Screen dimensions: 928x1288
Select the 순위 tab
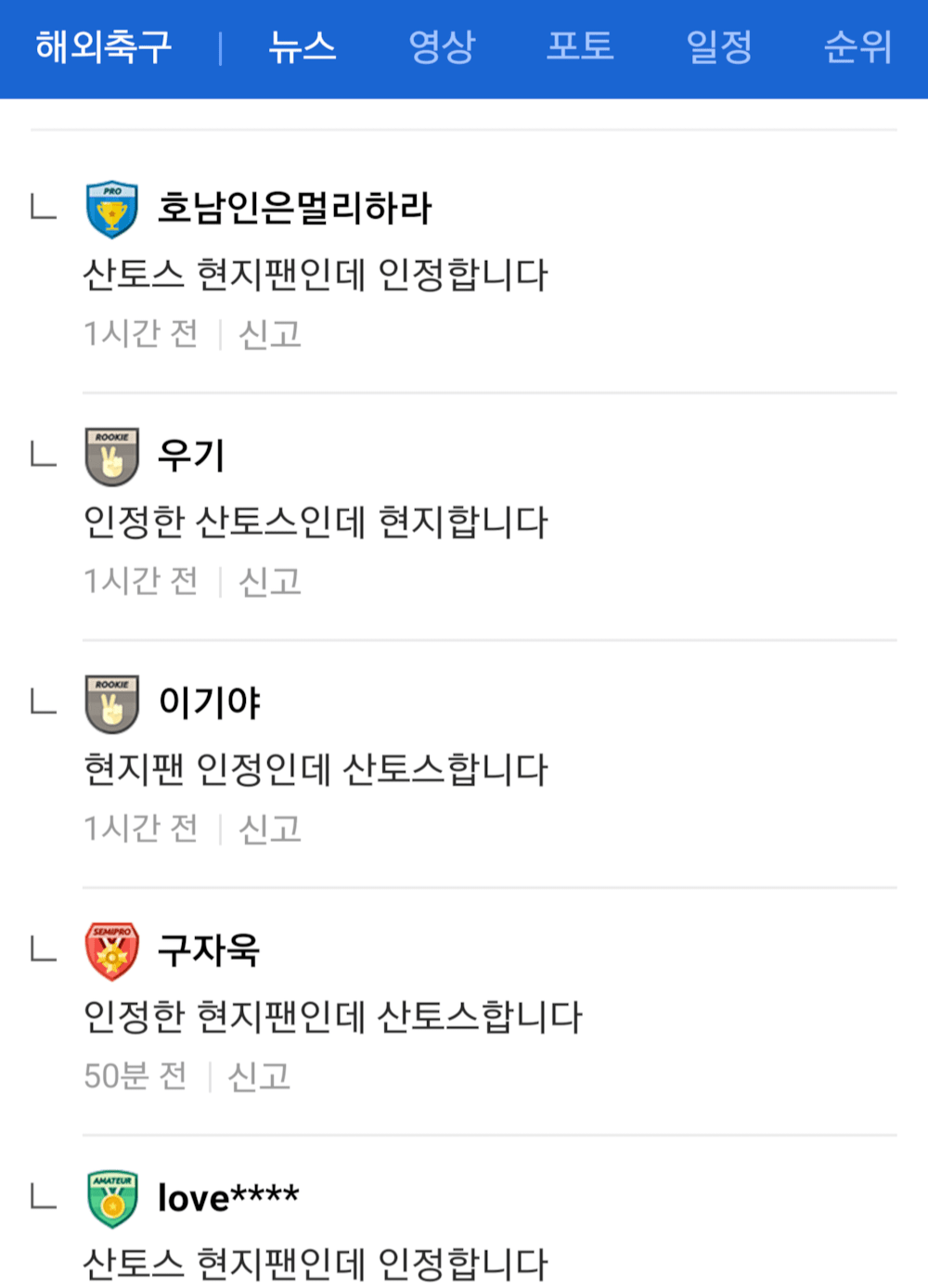point(857,46)
